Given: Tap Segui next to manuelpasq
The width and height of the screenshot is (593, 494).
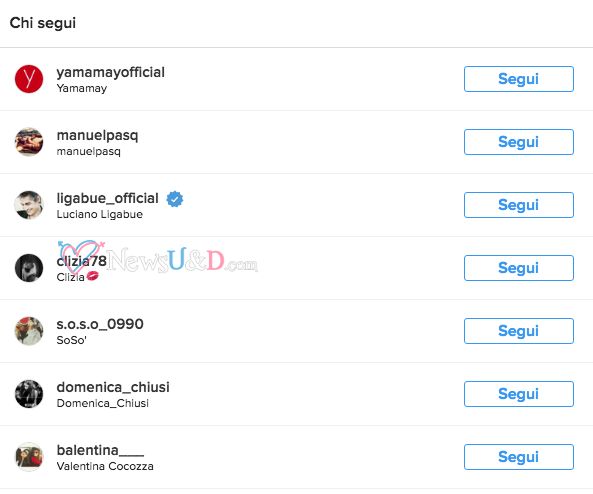Looking at the screenshot, I should coord(518,142).
